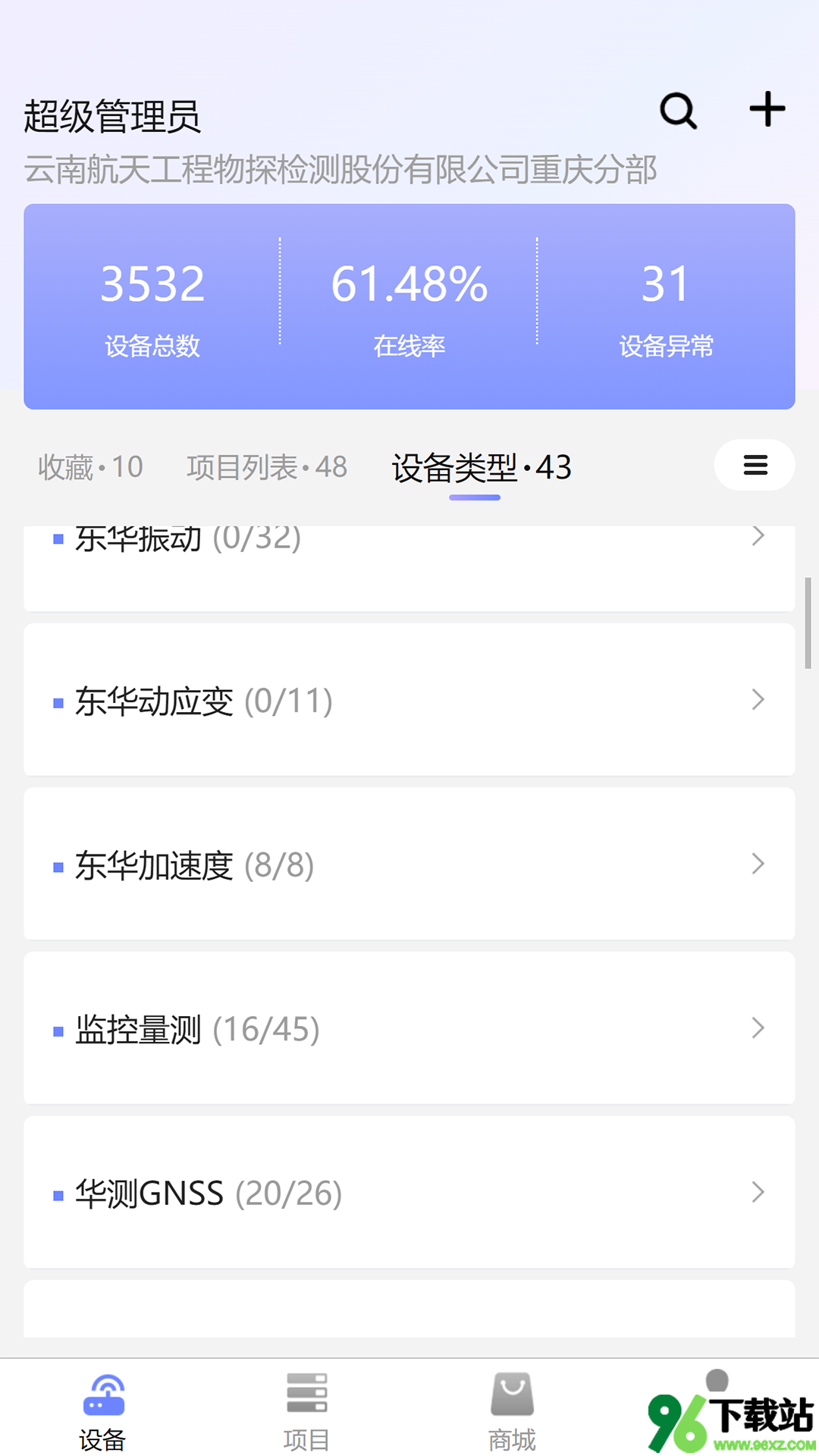This screenshot has width=819, height=1456.
Task: Open the search magnifier icon
Action: click(678, 111)
